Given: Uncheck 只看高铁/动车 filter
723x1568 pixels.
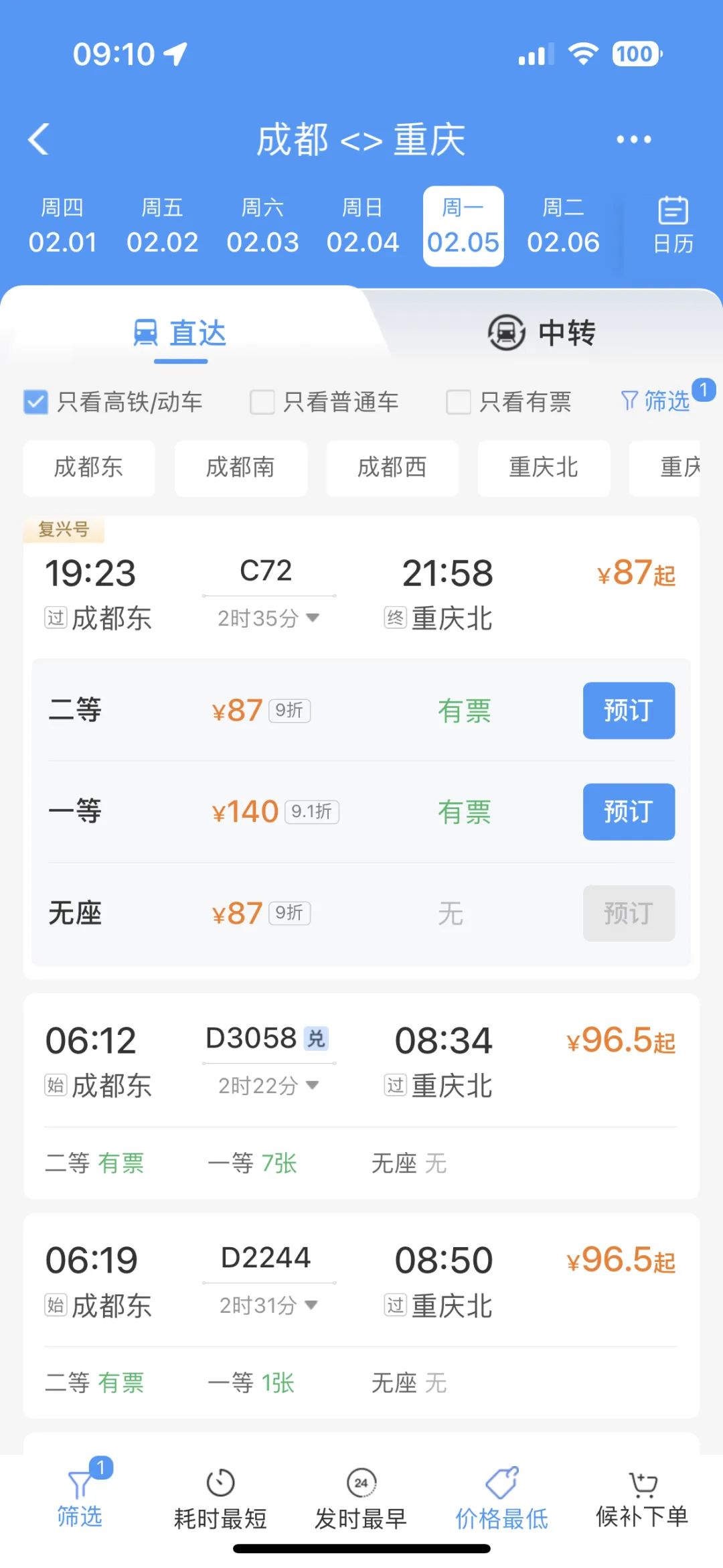Looking at the screenshot, I should coord(36,402).
